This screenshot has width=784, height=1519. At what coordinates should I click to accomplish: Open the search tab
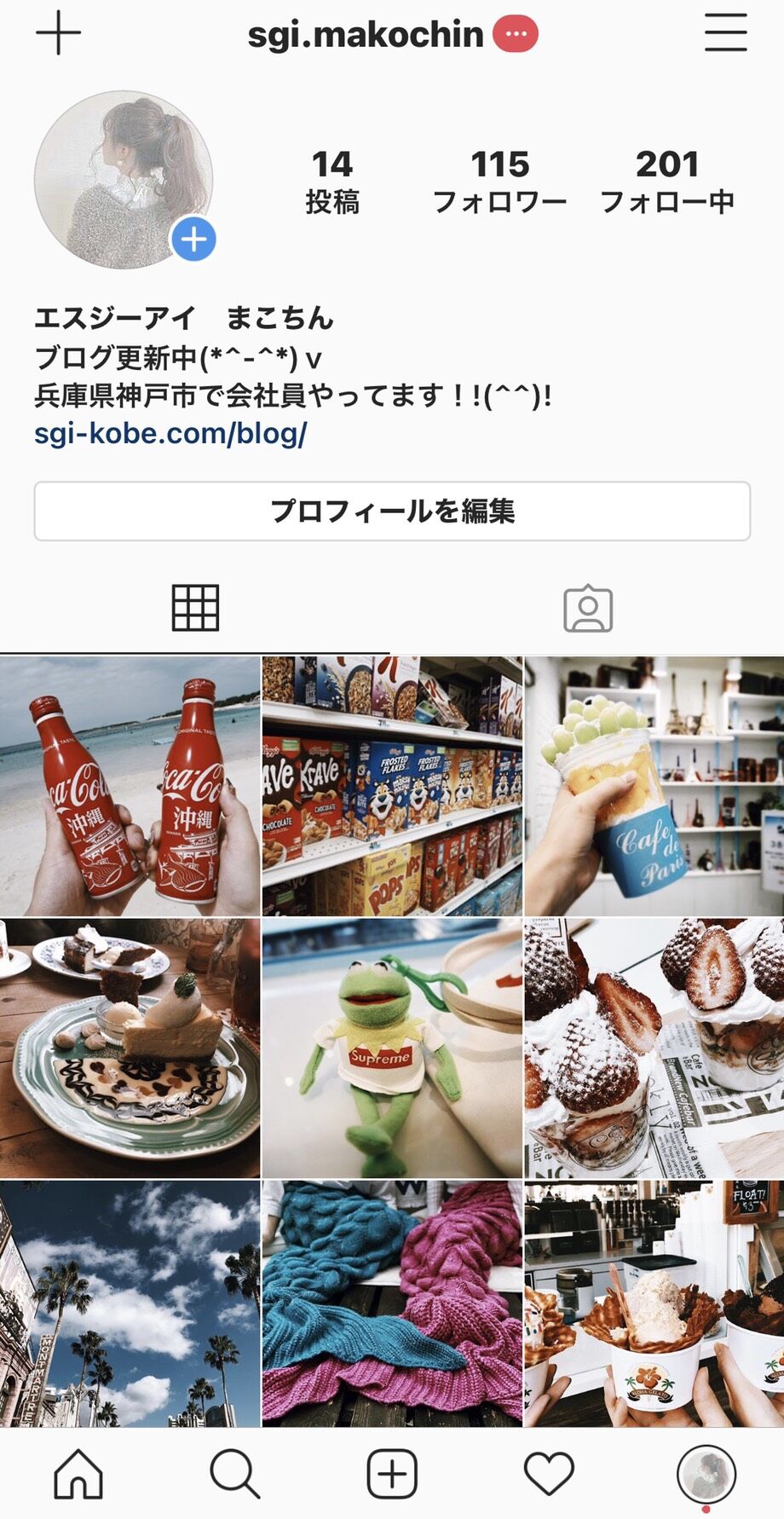point(234,1474)
